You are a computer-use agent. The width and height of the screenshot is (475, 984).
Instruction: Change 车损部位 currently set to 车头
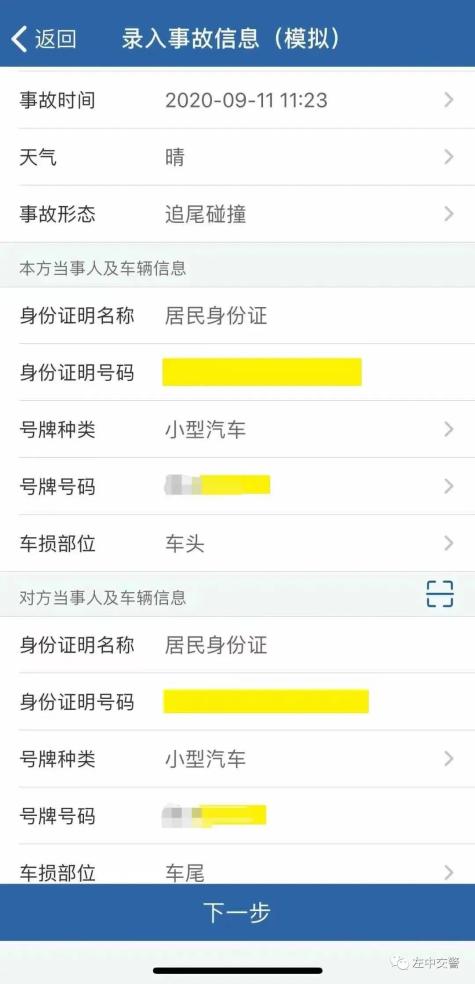(x=237, y=543)
